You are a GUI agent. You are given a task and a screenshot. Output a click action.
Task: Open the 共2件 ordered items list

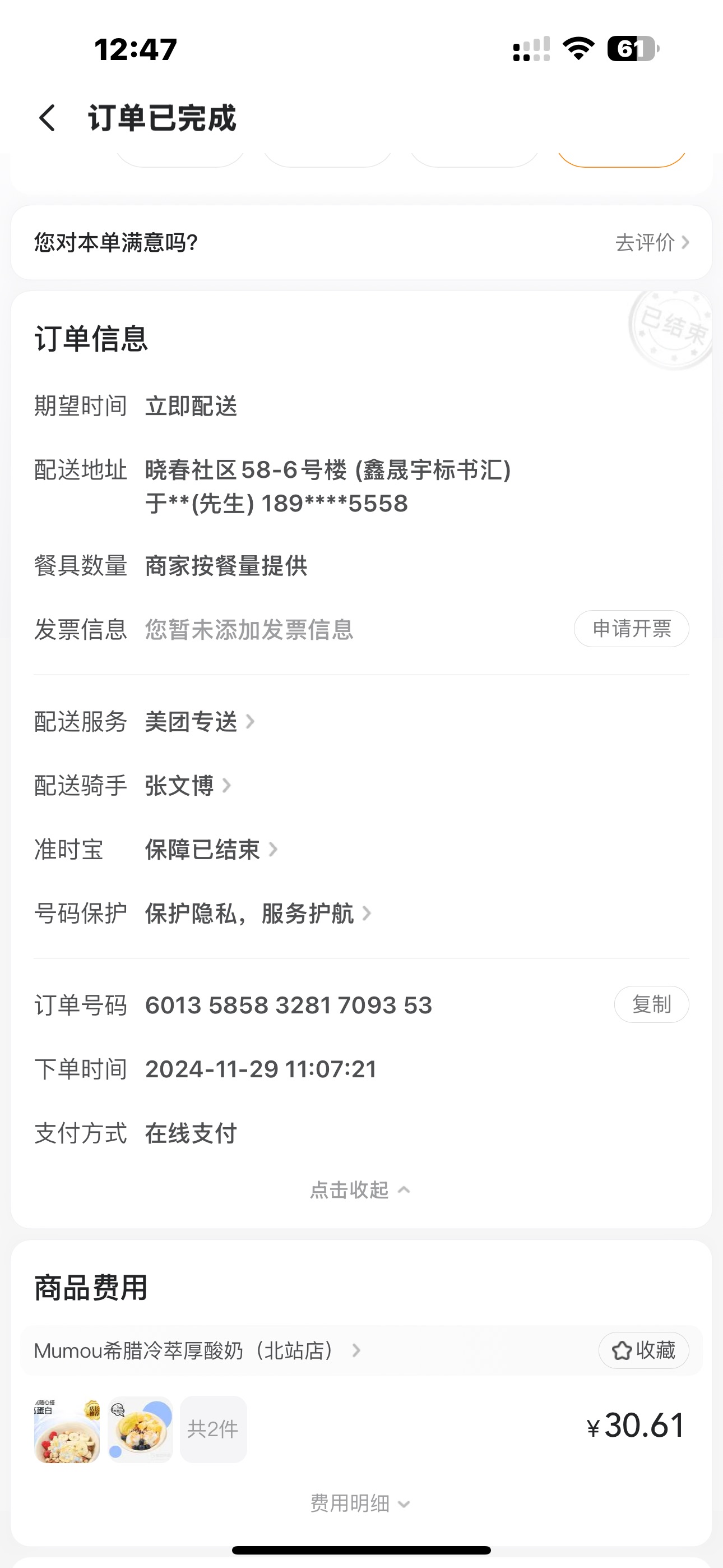pos(213,1429)
